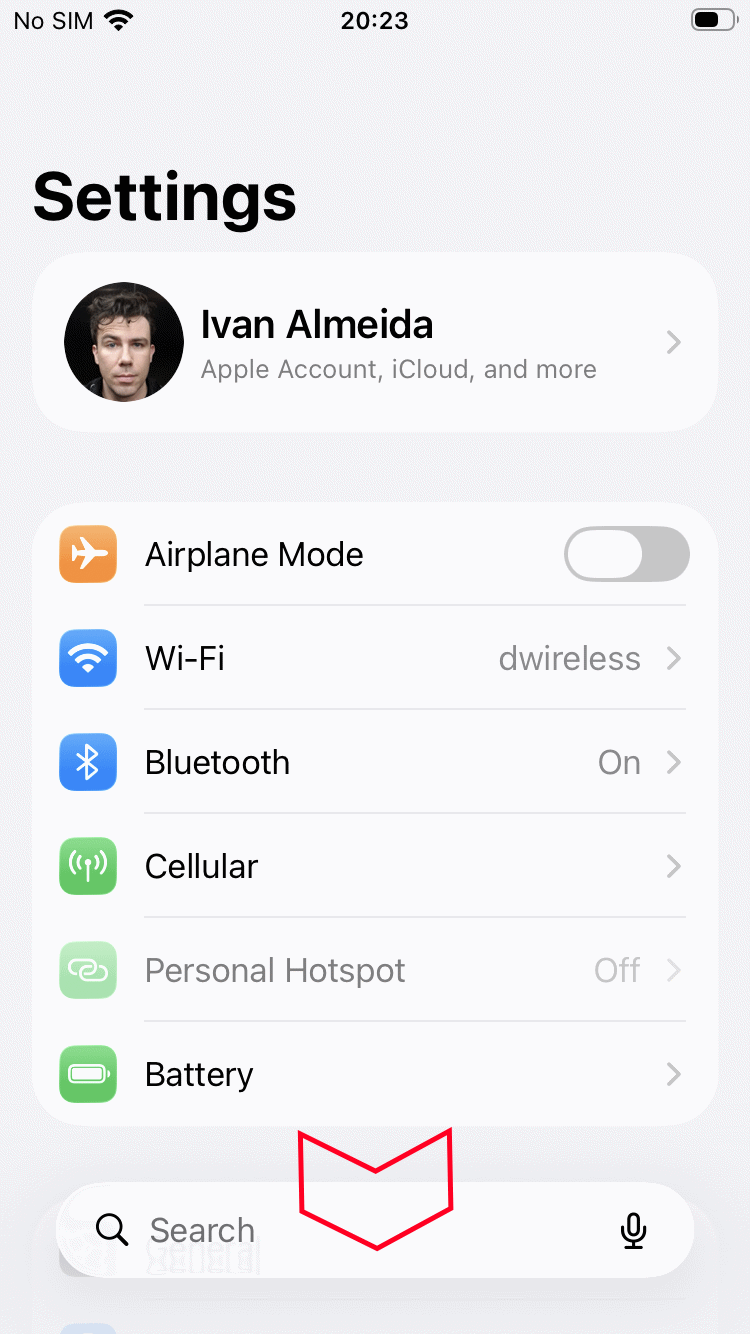
Task: Toggle Bluetooth from the On indicator
Action: (619, 762)
